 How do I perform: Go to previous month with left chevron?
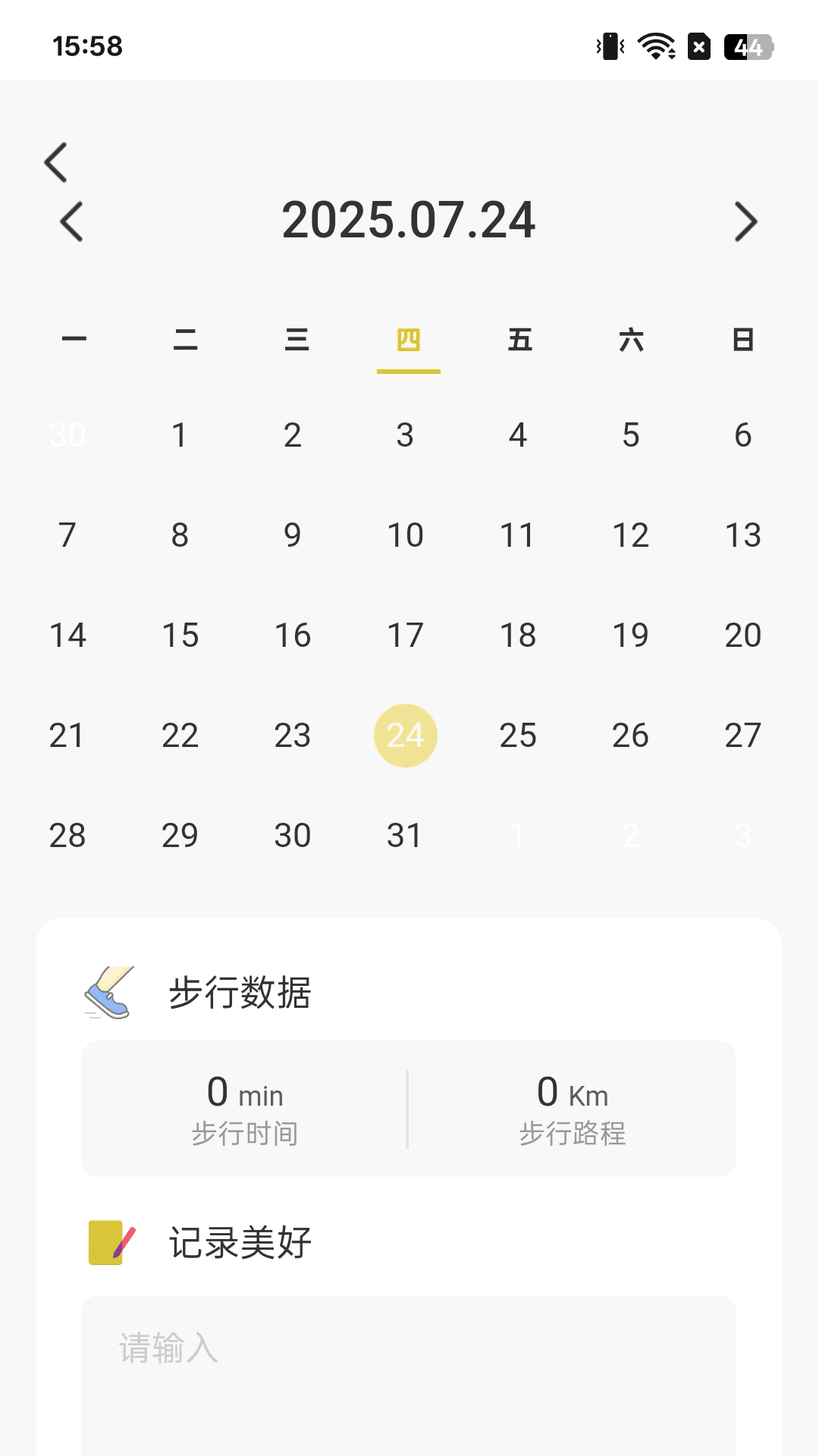tap(71, 221)
